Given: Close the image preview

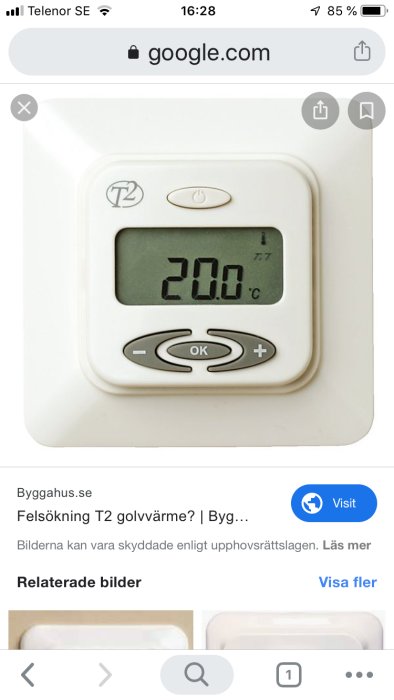Looking at the screenshot, I should click(x=24, y=108).
